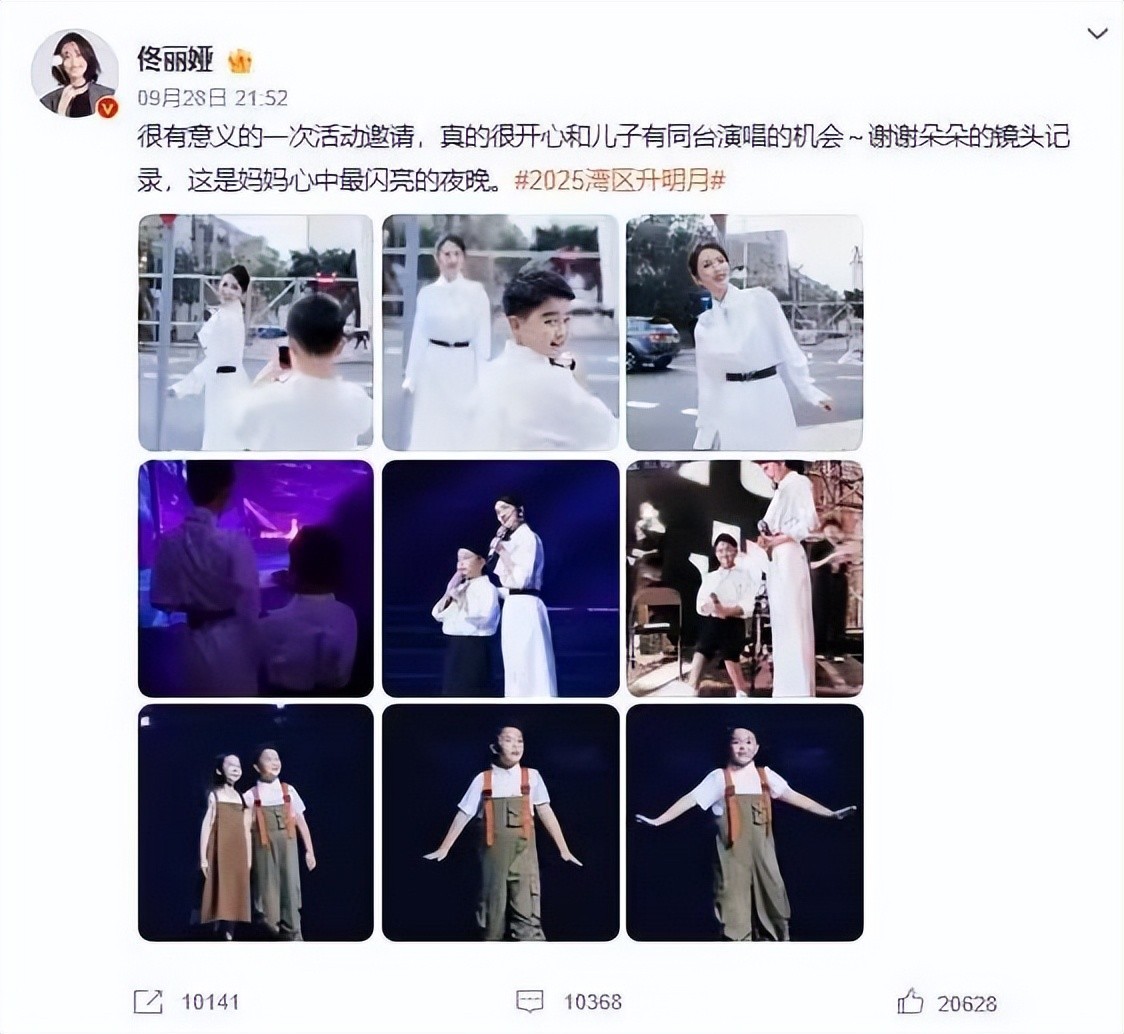The image size is (1124, 1034).
Task: Open 佟丽娅's profile avatar
Action: pyautogui.click(x=75, y=73)
